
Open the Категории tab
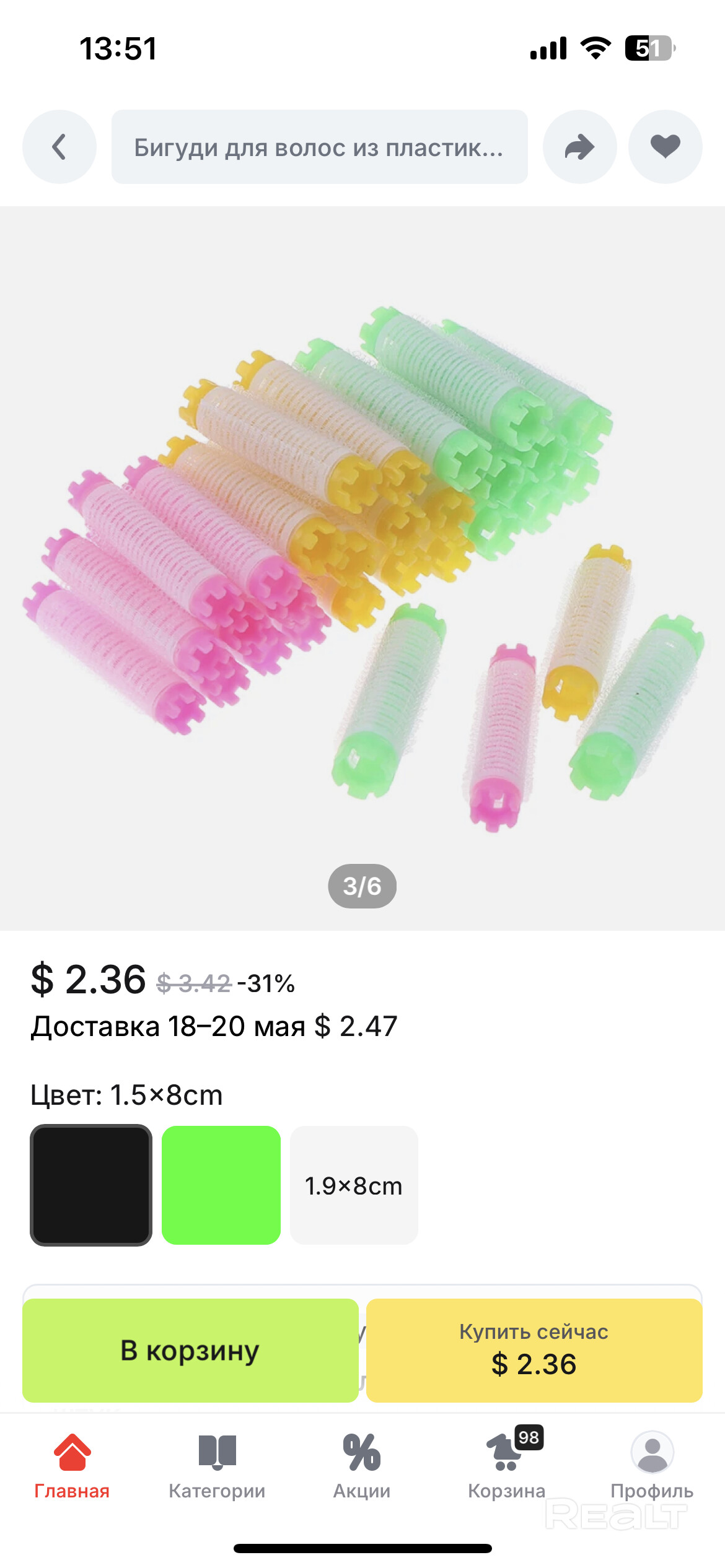[x=217, y=1466]
